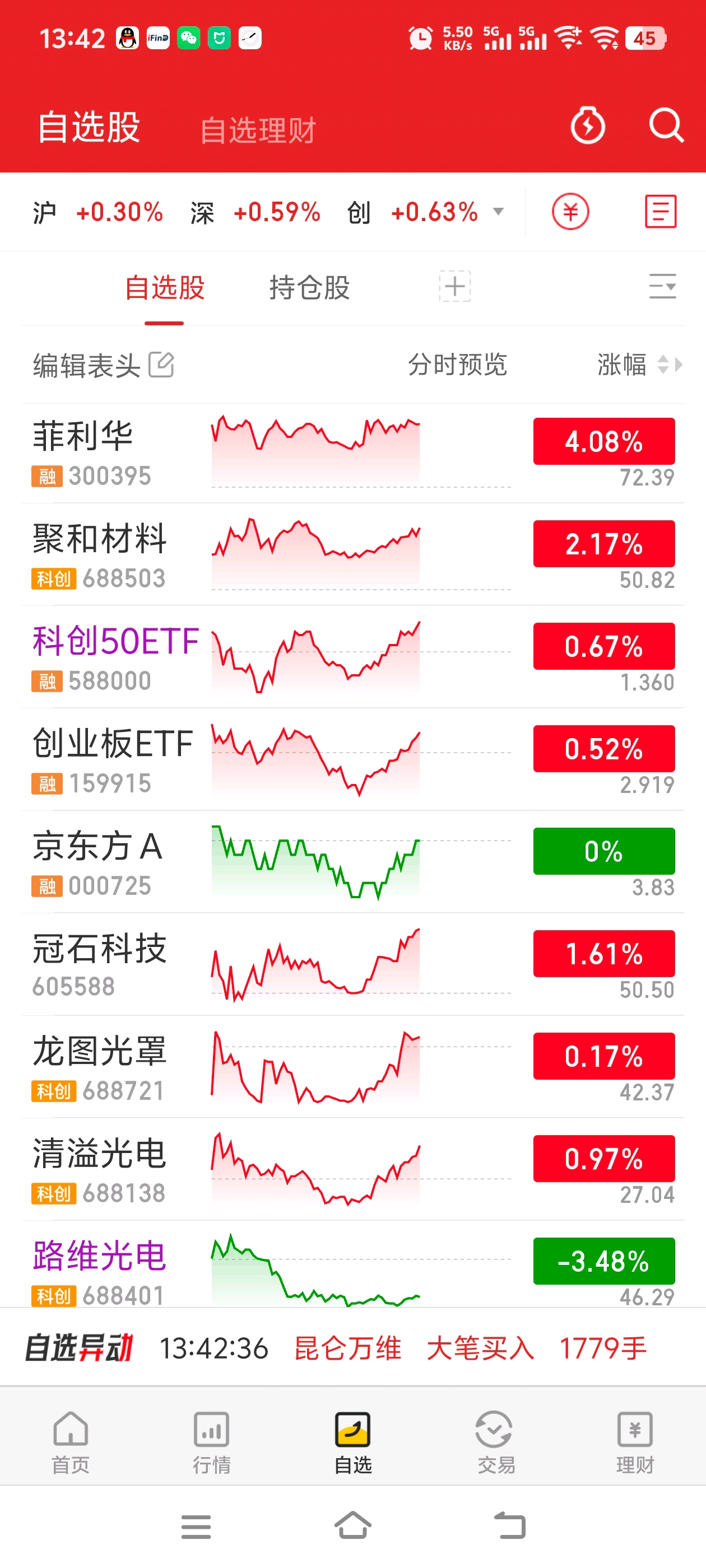
Task: Switch to 持仓股 tab
Action: click(309, 287)
